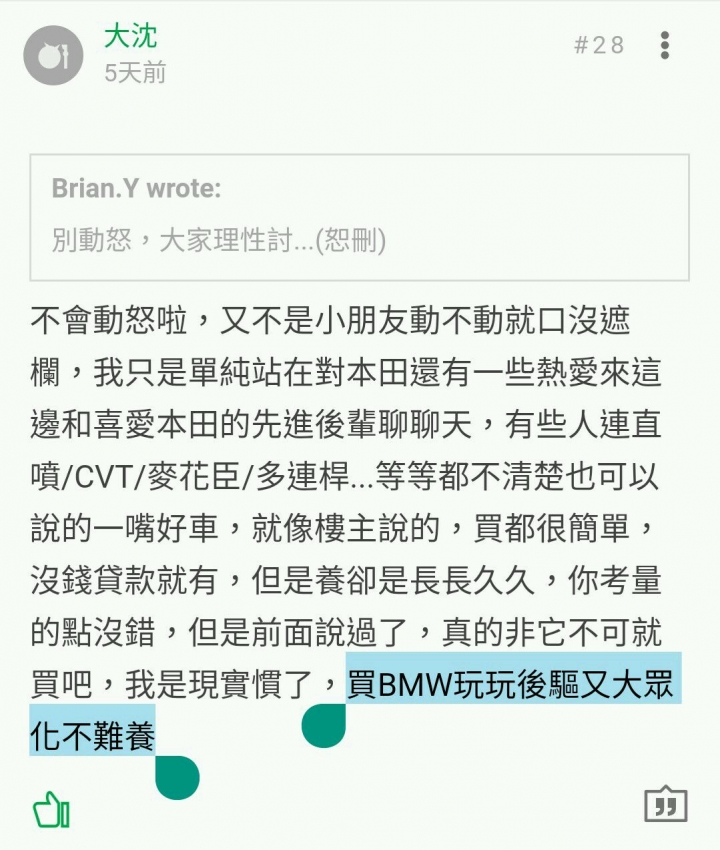Image resolution: width=720 pixels, height=850 pixels.
Task: Open 大沈's profile avatar
Action: (53, 56)
